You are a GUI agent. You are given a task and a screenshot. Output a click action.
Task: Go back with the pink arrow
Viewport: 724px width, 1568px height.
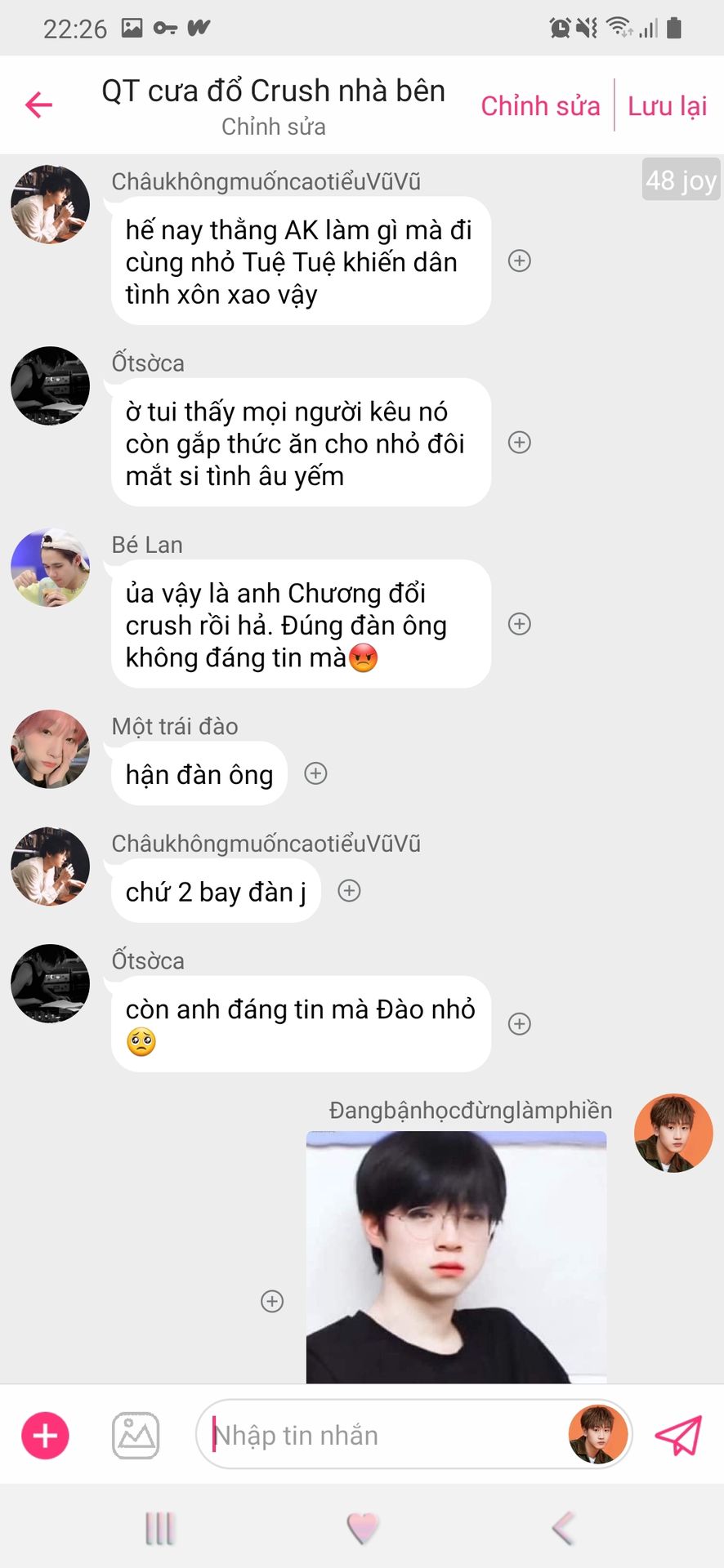[x=38, y=105]
